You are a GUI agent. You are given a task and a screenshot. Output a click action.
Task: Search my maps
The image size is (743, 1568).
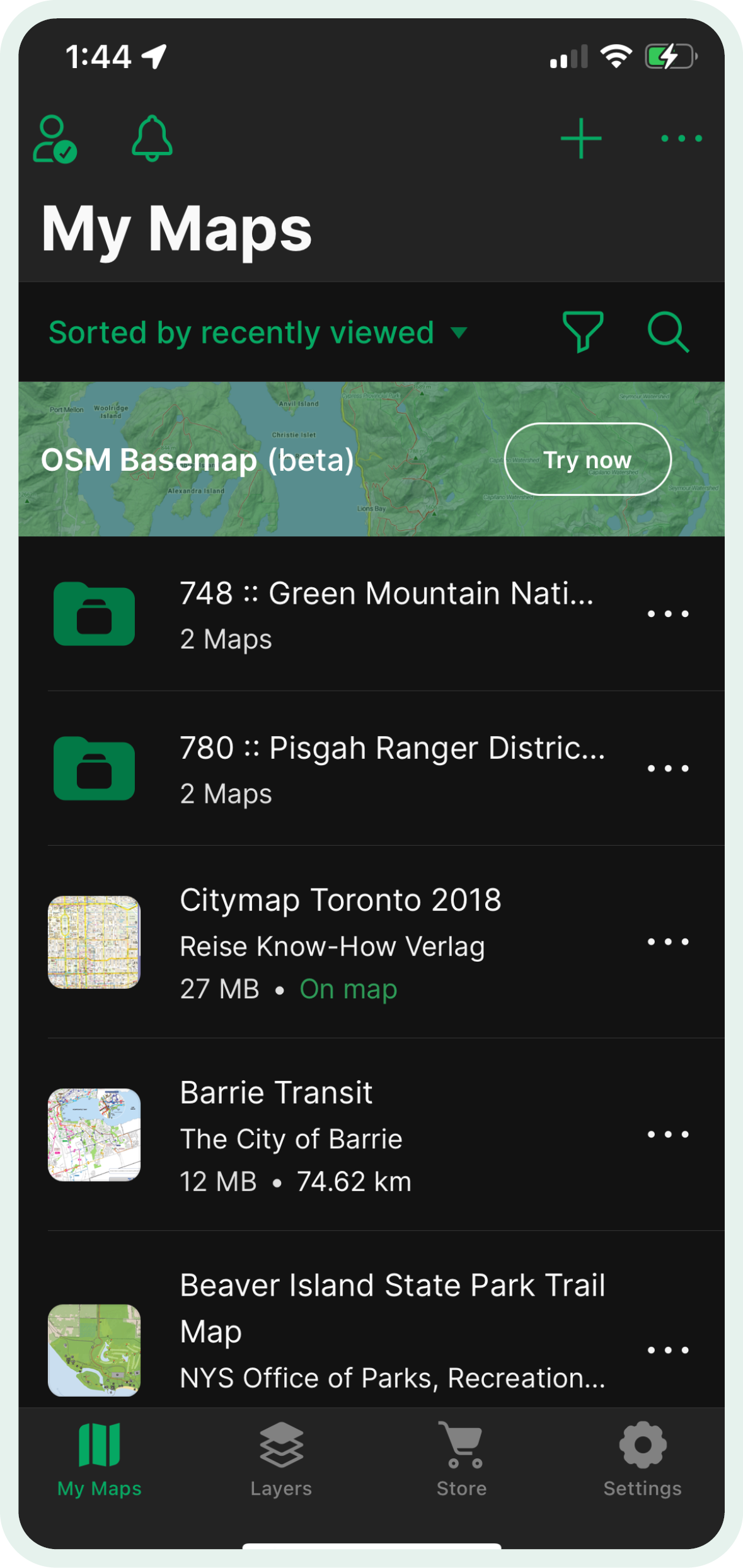pyautogui.click(x=668, y=331)
